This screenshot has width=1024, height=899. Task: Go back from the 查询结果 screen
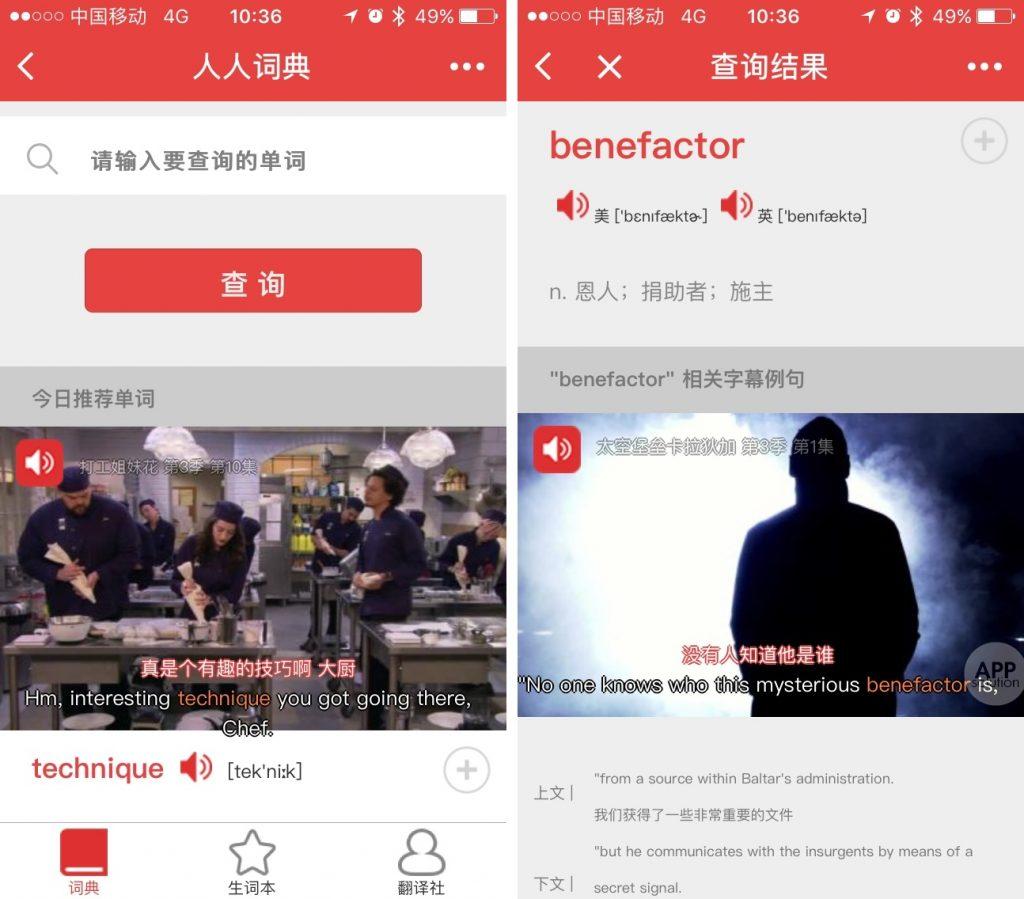click(x=544, y=67)
